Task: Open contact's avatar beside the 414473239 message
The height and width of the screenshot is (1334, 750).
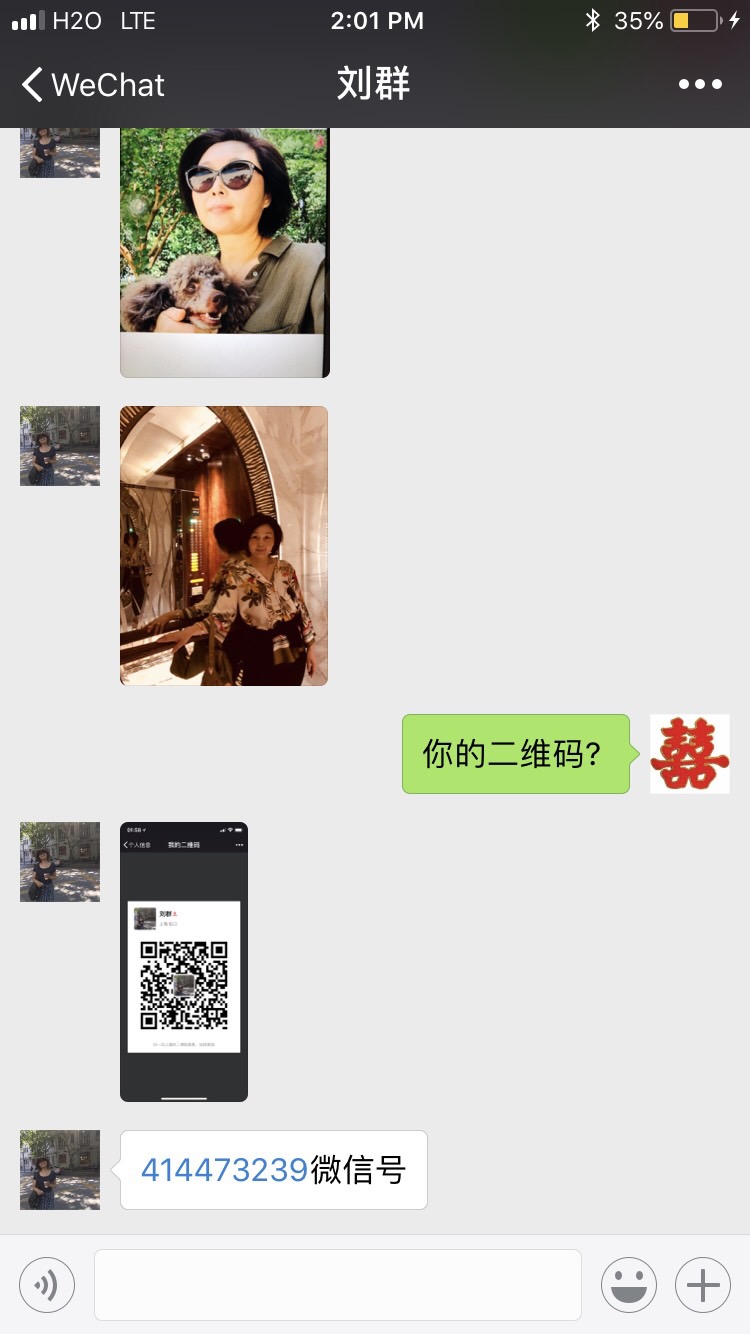Action: click(60, 1170)
